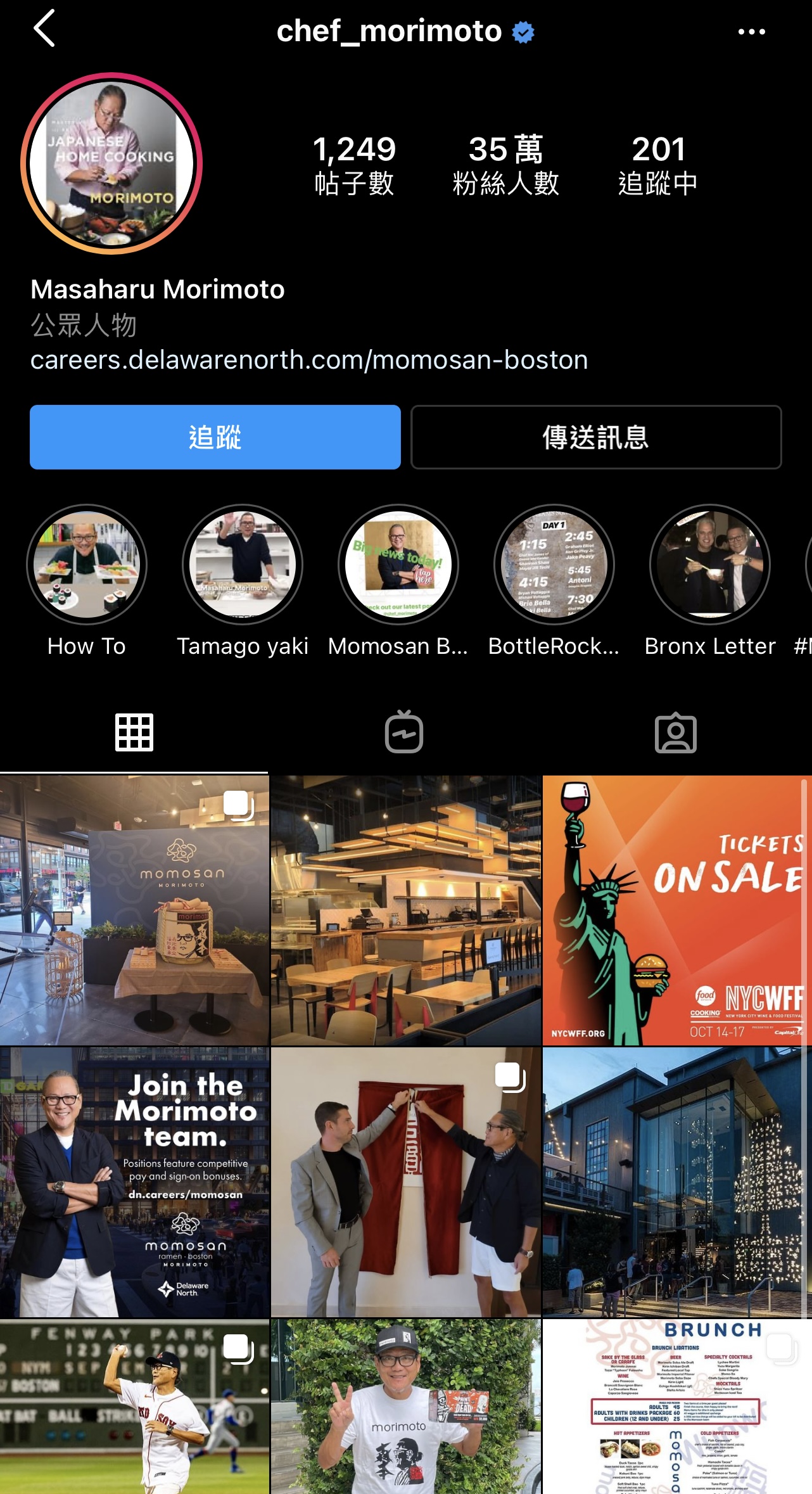Image resolution: width=812 pixels, height=1494 pixels.
Task: Open the Fenway Park pitching post
Action: pyautogui.click(x=134, y=1407)
